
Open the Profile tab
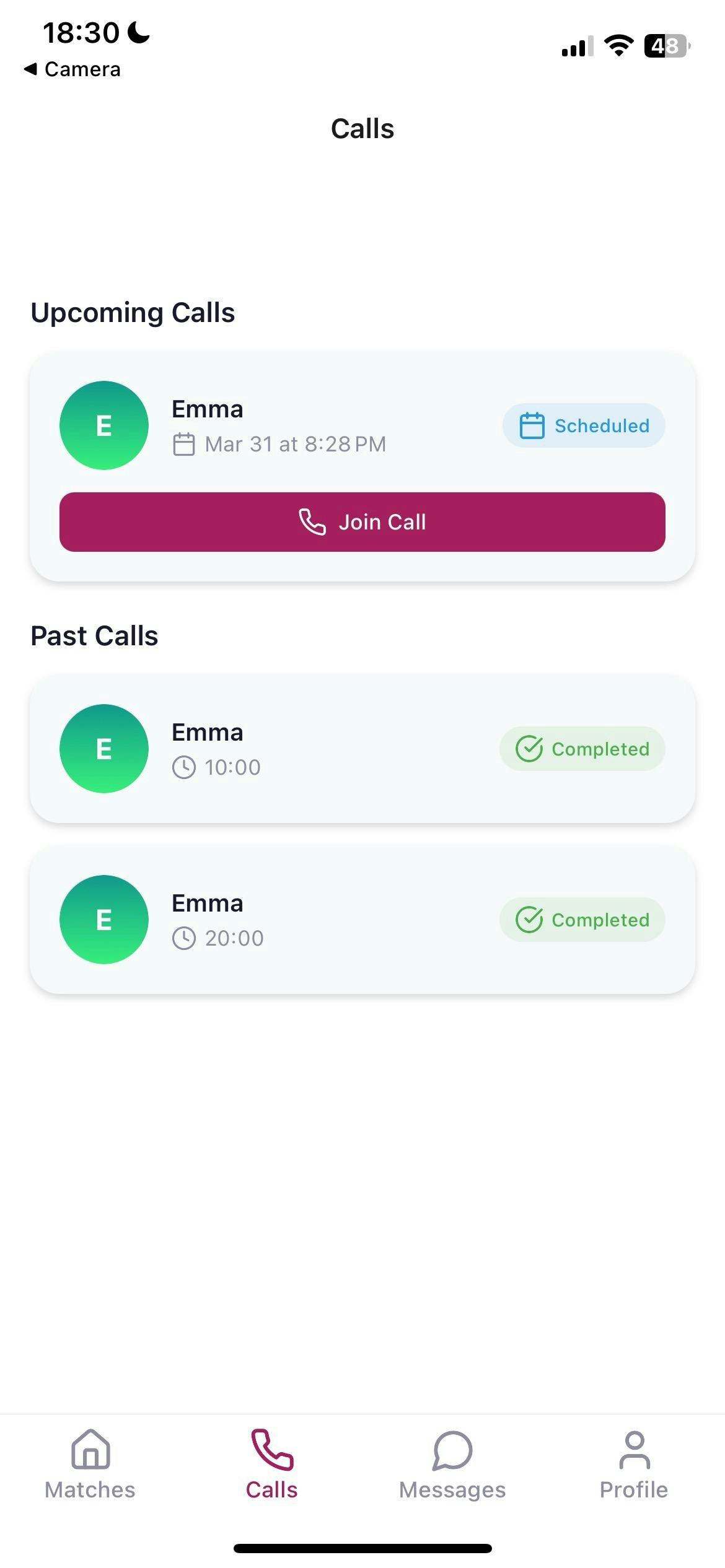[x=633, y=1465]
